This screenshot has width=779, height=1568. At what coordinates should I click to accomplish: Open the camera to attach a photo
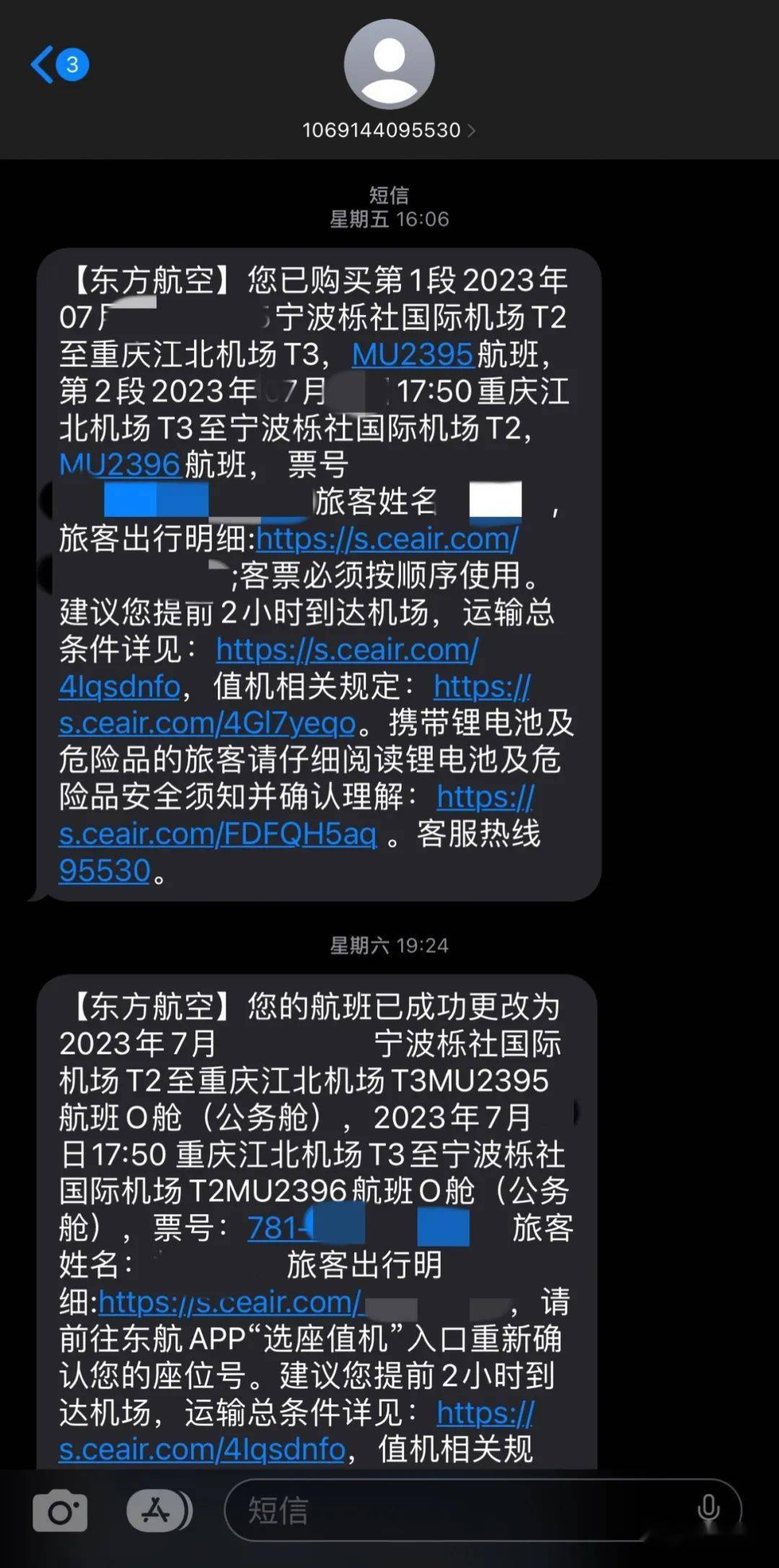click(x=60, y=1510)
